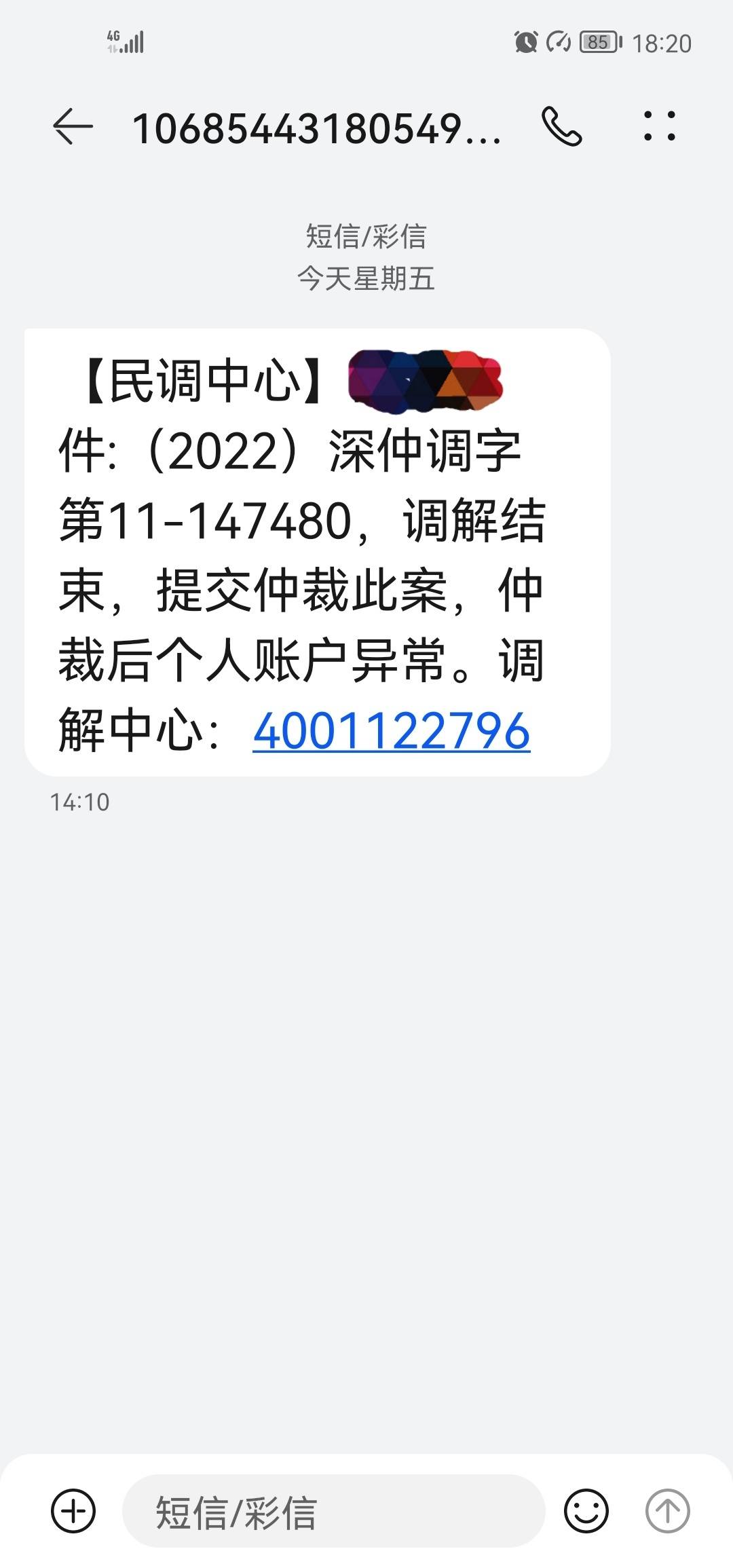Call the sender via the phone icon
Image resolution: width=733 pixels, height=1568 pixels.
click(562, 126)
